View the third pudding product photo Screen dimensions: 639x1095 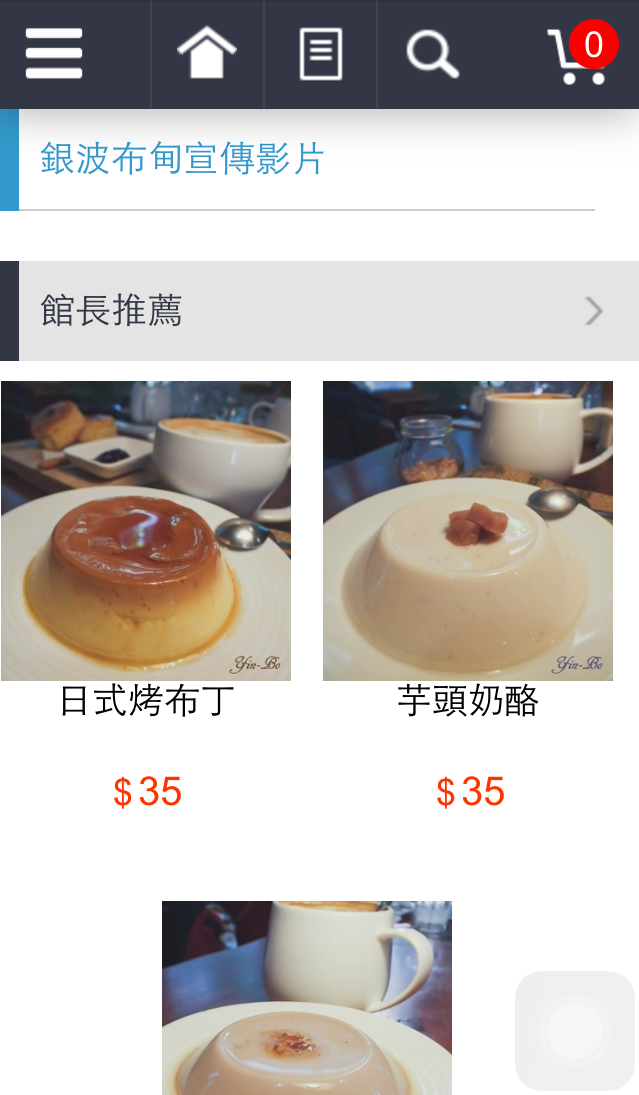click(307, 997)
